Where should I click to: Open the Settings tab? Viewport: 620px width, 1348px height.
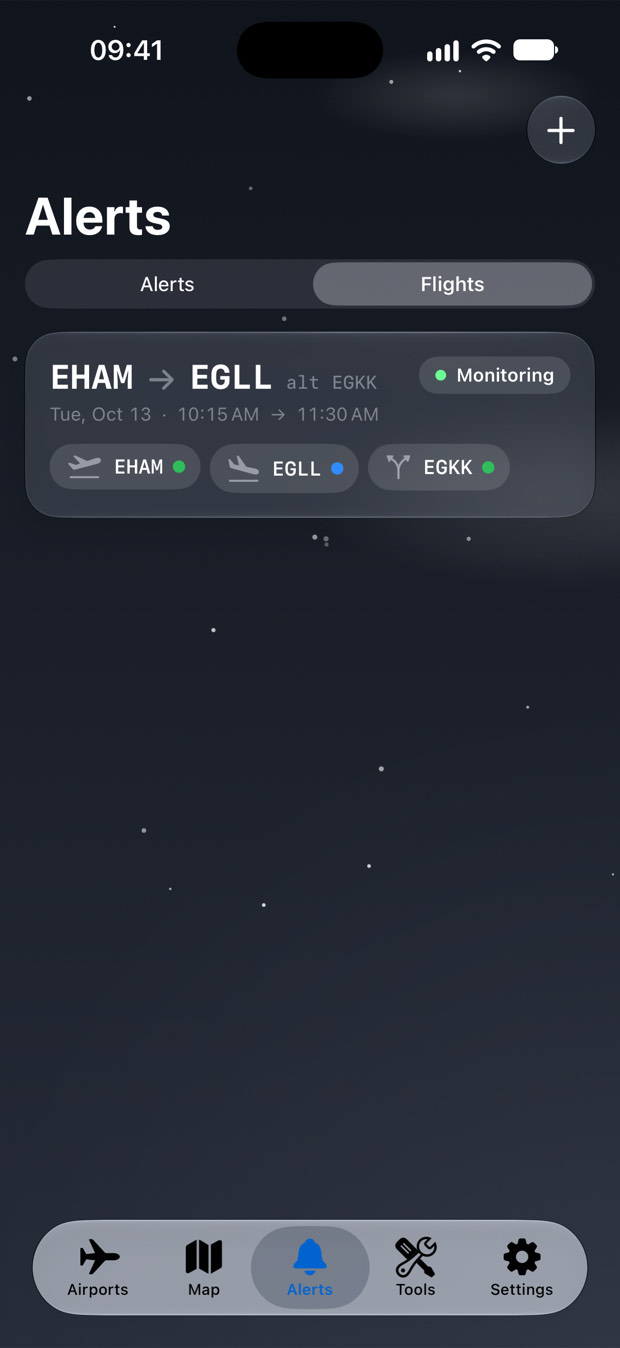tap(522, 1268)
